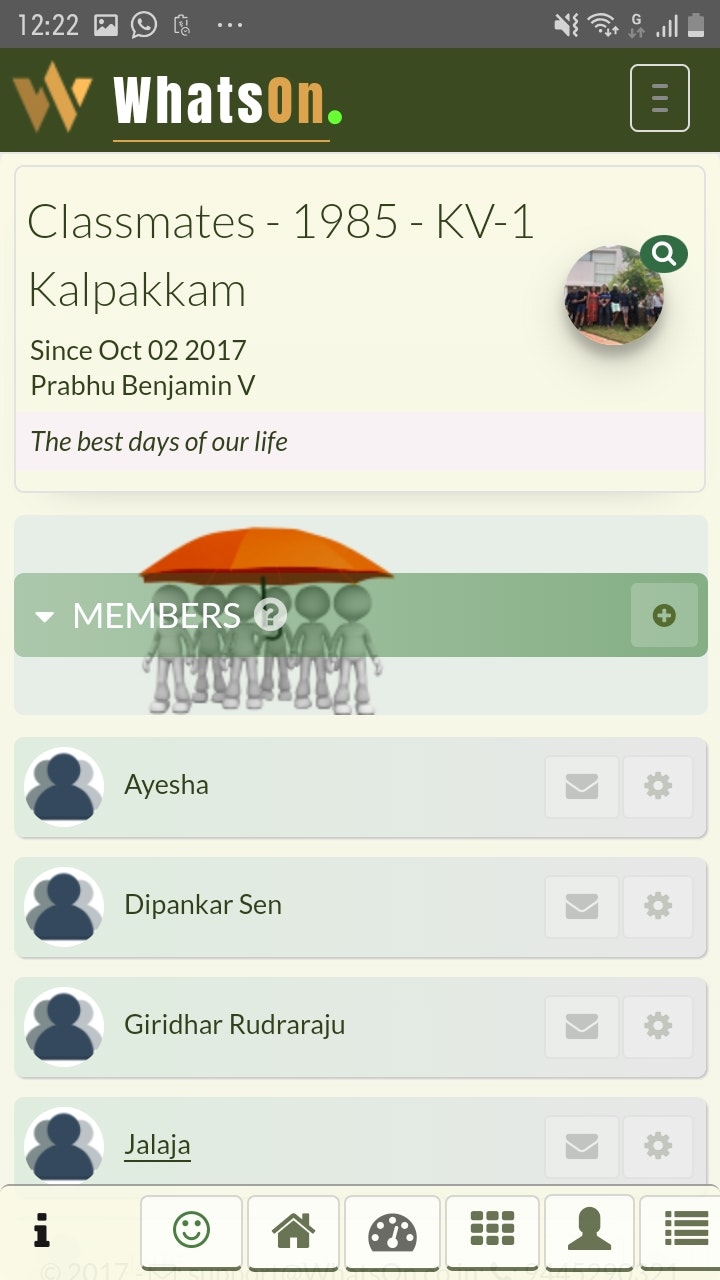Open the hamburger menu button
This screenshot has height=1280, width=720.
pos(659,98)
